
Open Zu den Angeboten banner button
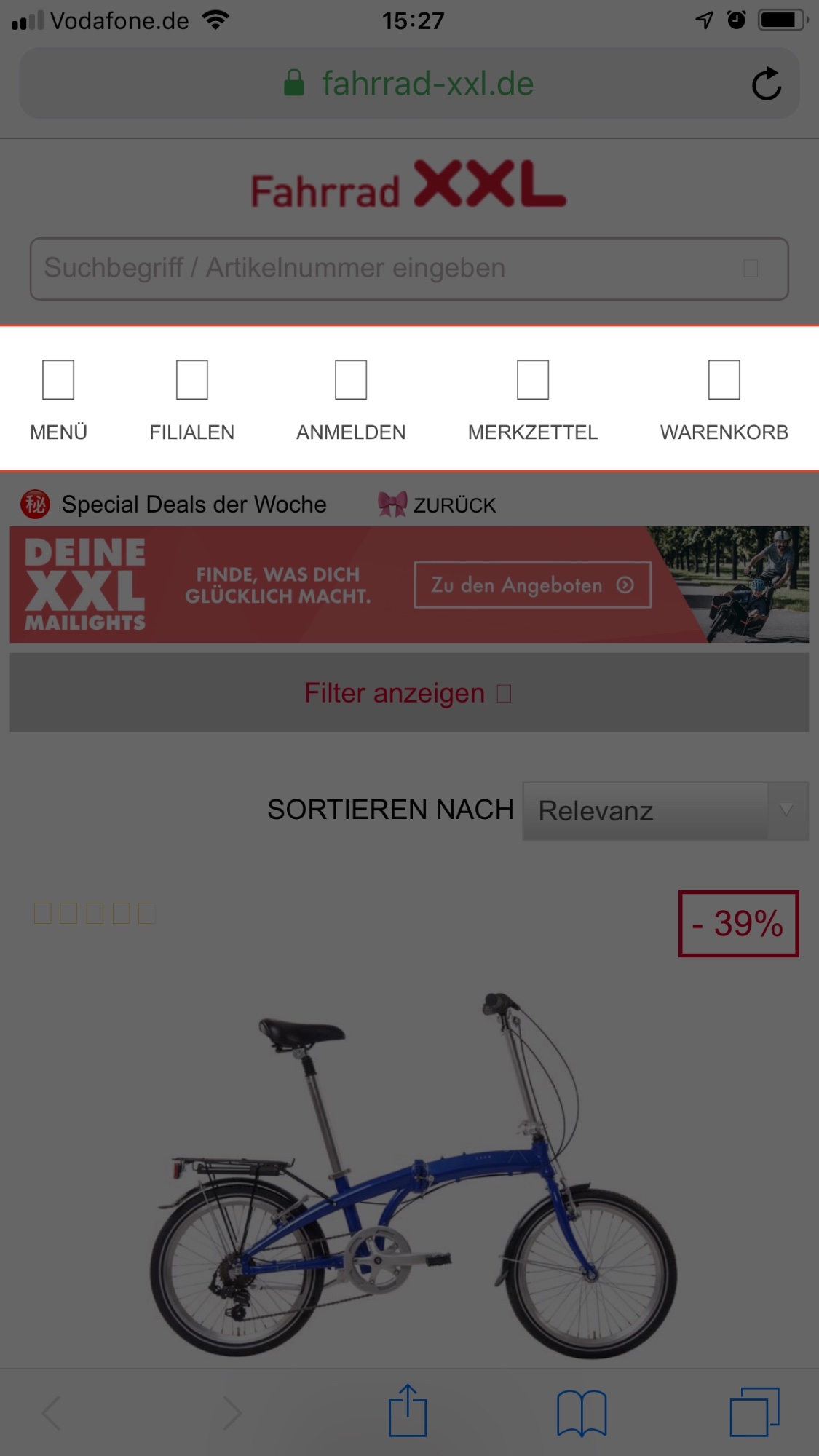click(532, 585)
